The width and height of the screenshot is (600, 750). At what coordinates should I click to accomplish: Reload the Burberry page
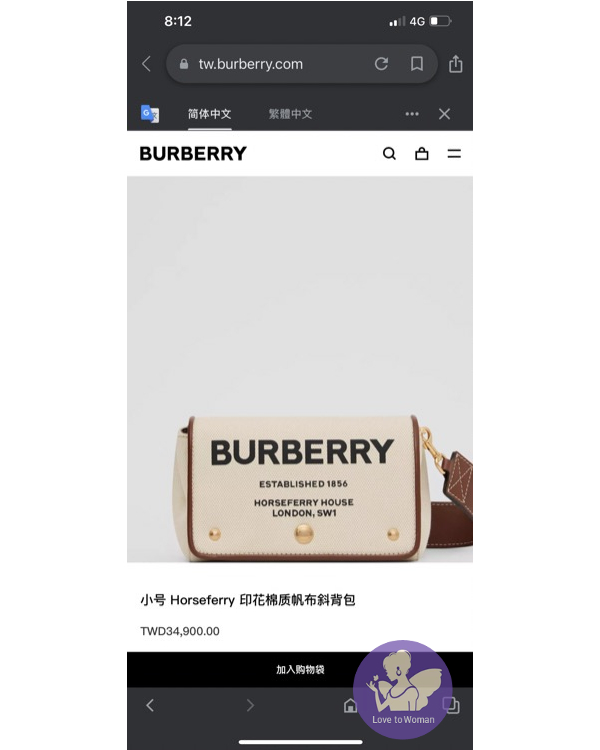(x=381, y=64)
